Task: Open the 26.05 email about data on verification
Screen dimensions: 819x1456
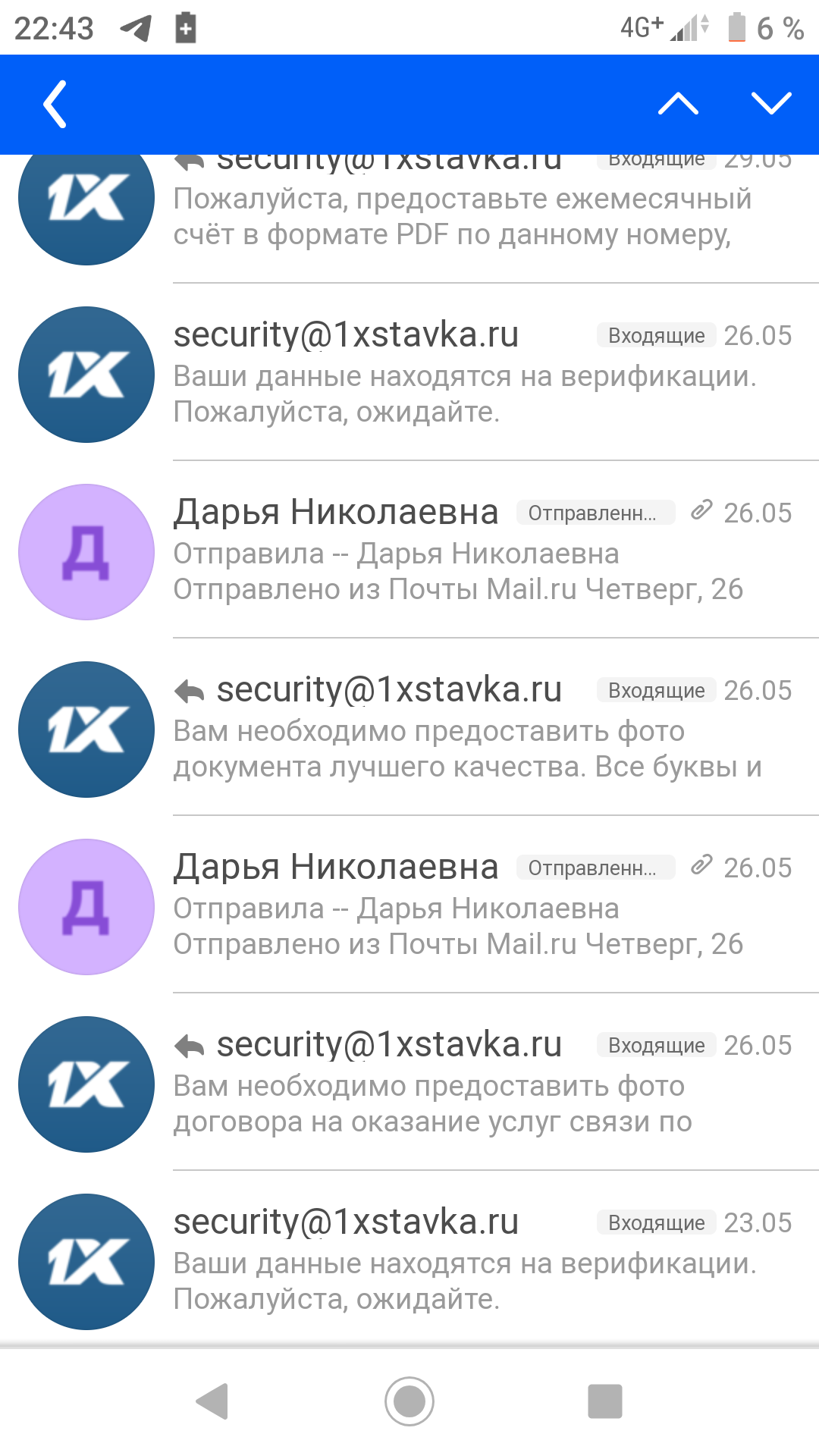Action: [463, 375]
